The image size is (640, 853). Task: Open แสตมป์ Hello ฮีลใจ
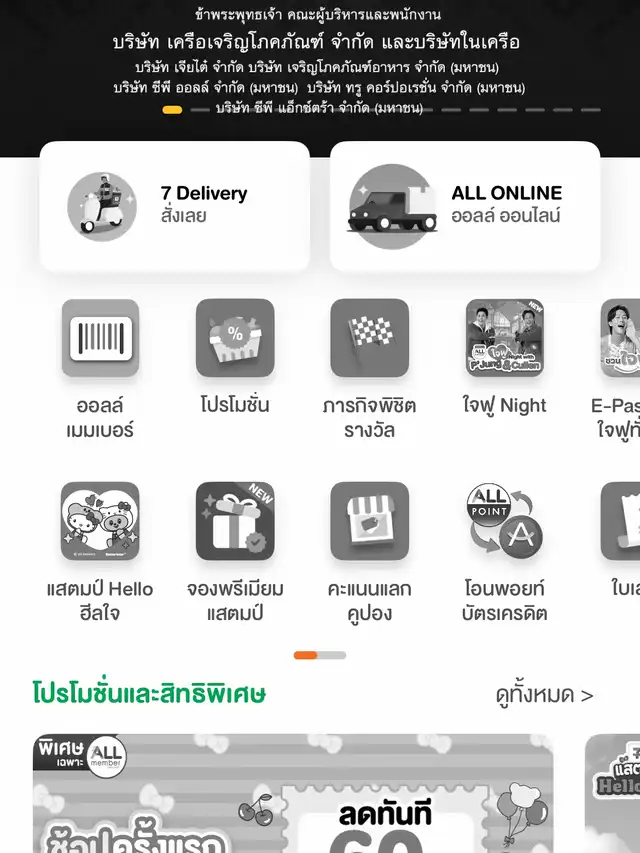pyautogui.click(x=100, y=521)
